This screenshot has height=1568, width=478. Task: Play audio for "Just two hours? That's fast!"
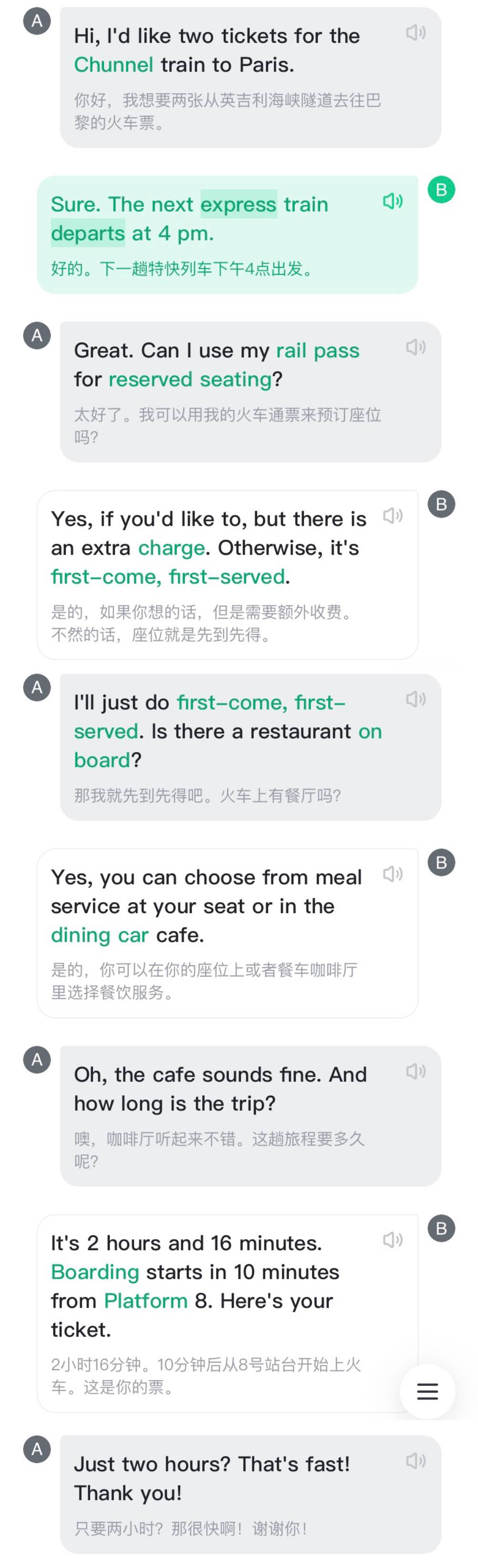click(416, 1460)
